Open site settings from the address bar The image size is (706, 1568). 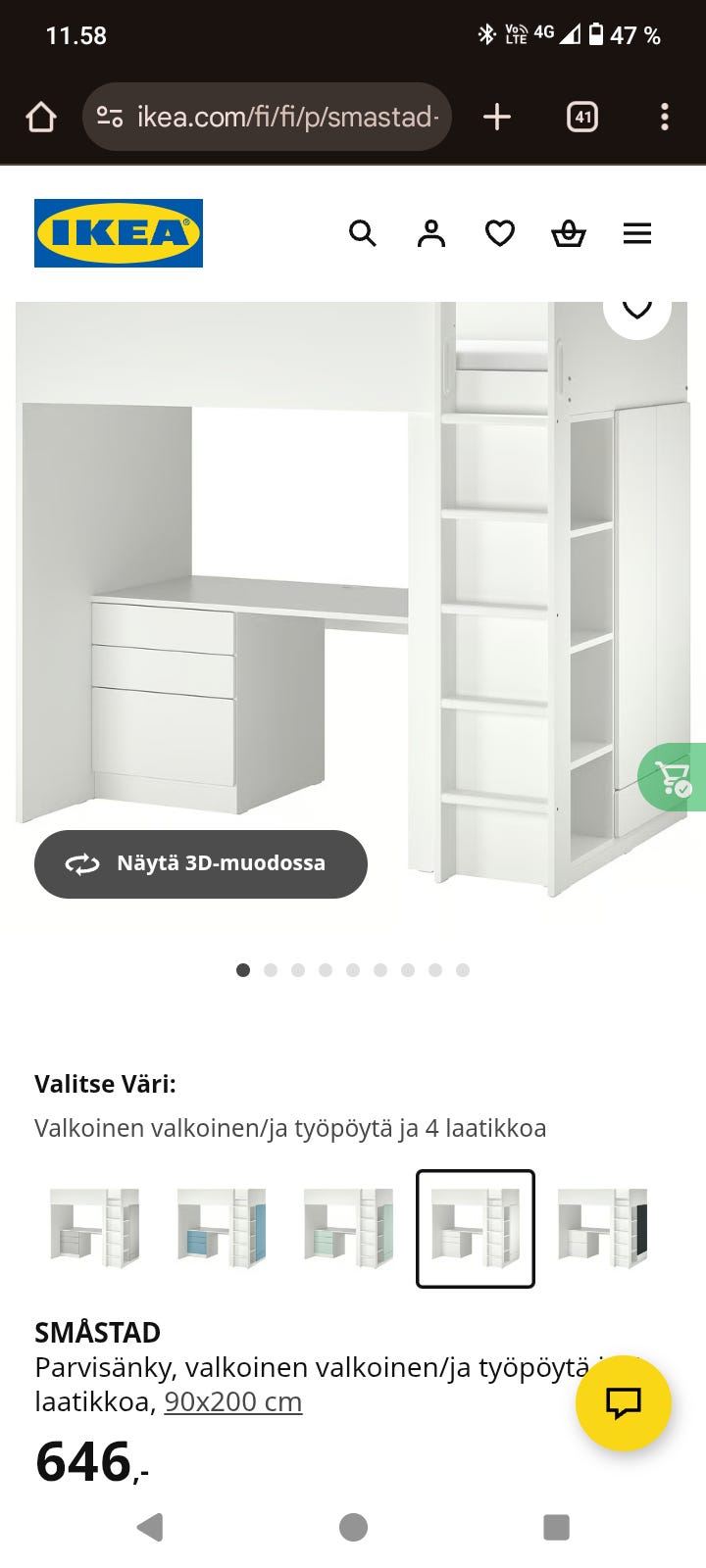[x=111, y=116]
